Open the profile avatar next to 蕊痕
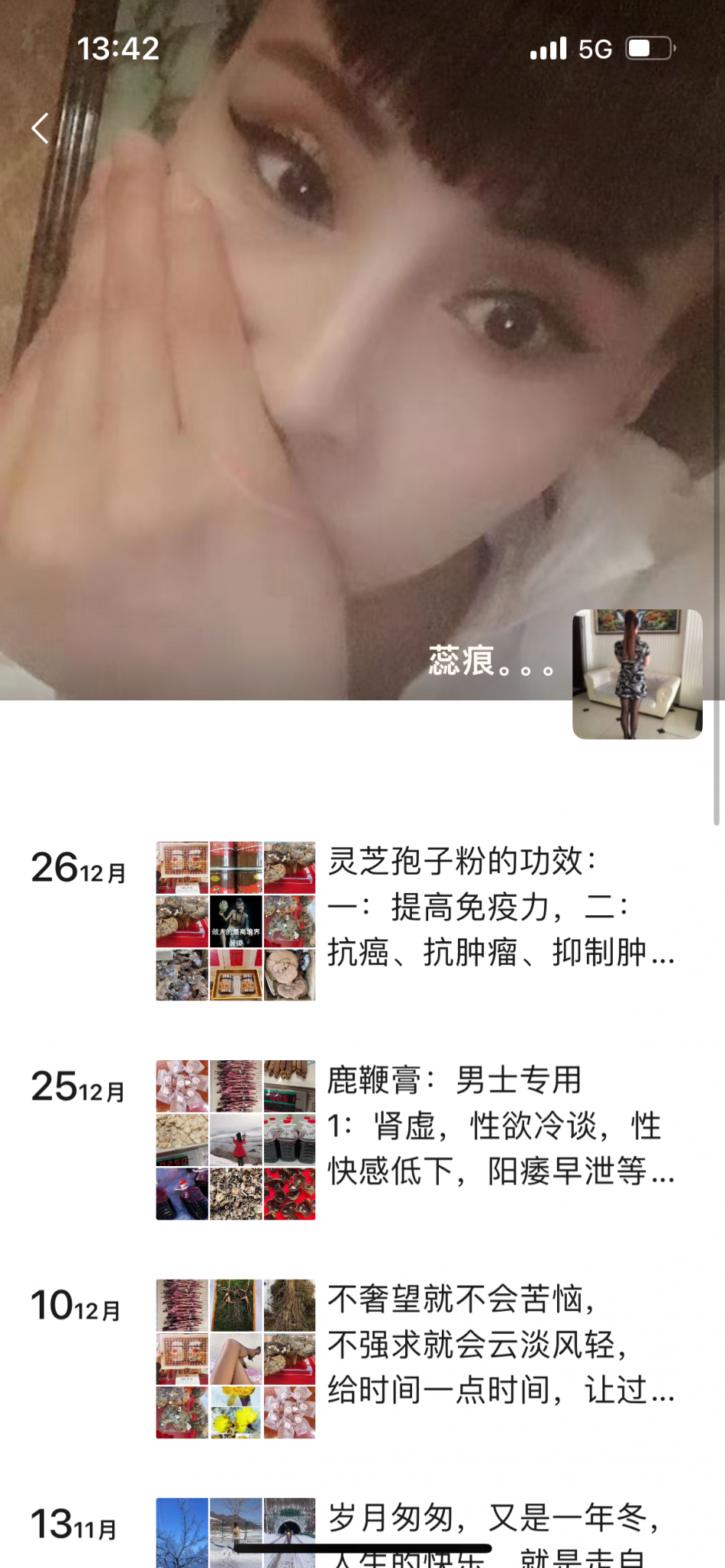The image size is (725, 1568). 637,674
